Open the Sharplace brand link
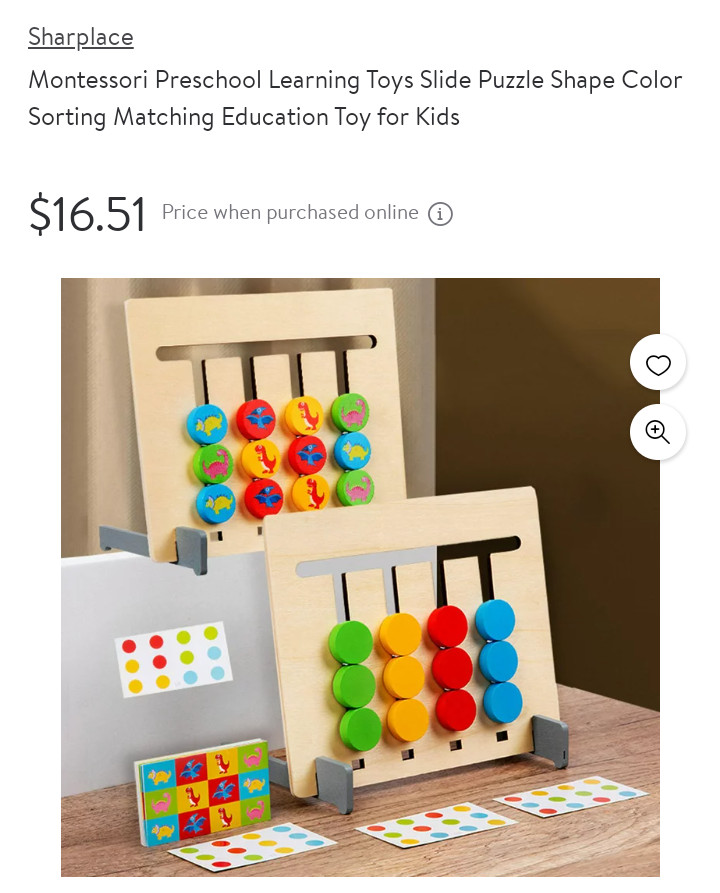Image resolution: width=720 pixels, height=893 pixels. pos(80,37)
